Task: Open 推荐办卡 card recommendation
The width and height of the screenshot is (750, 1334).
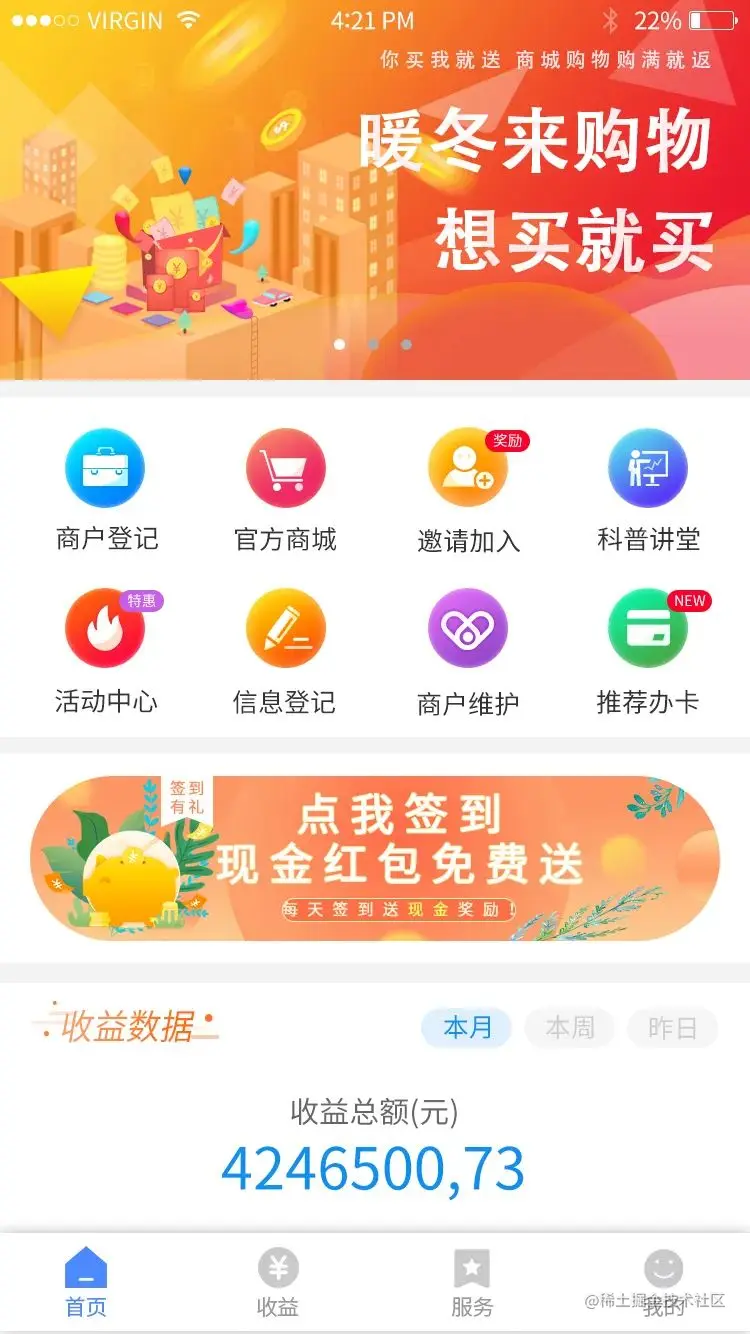Action: pyautogui.click(x=648, y=628)
